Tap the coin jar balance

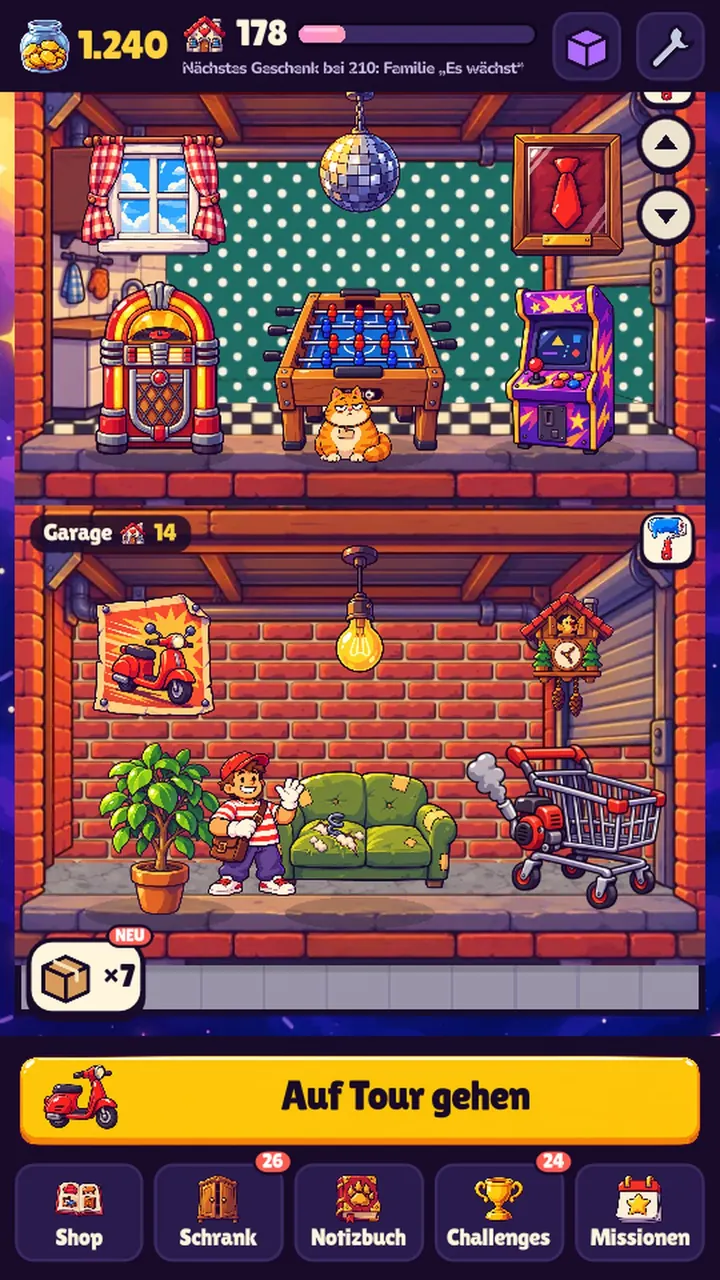94,45
